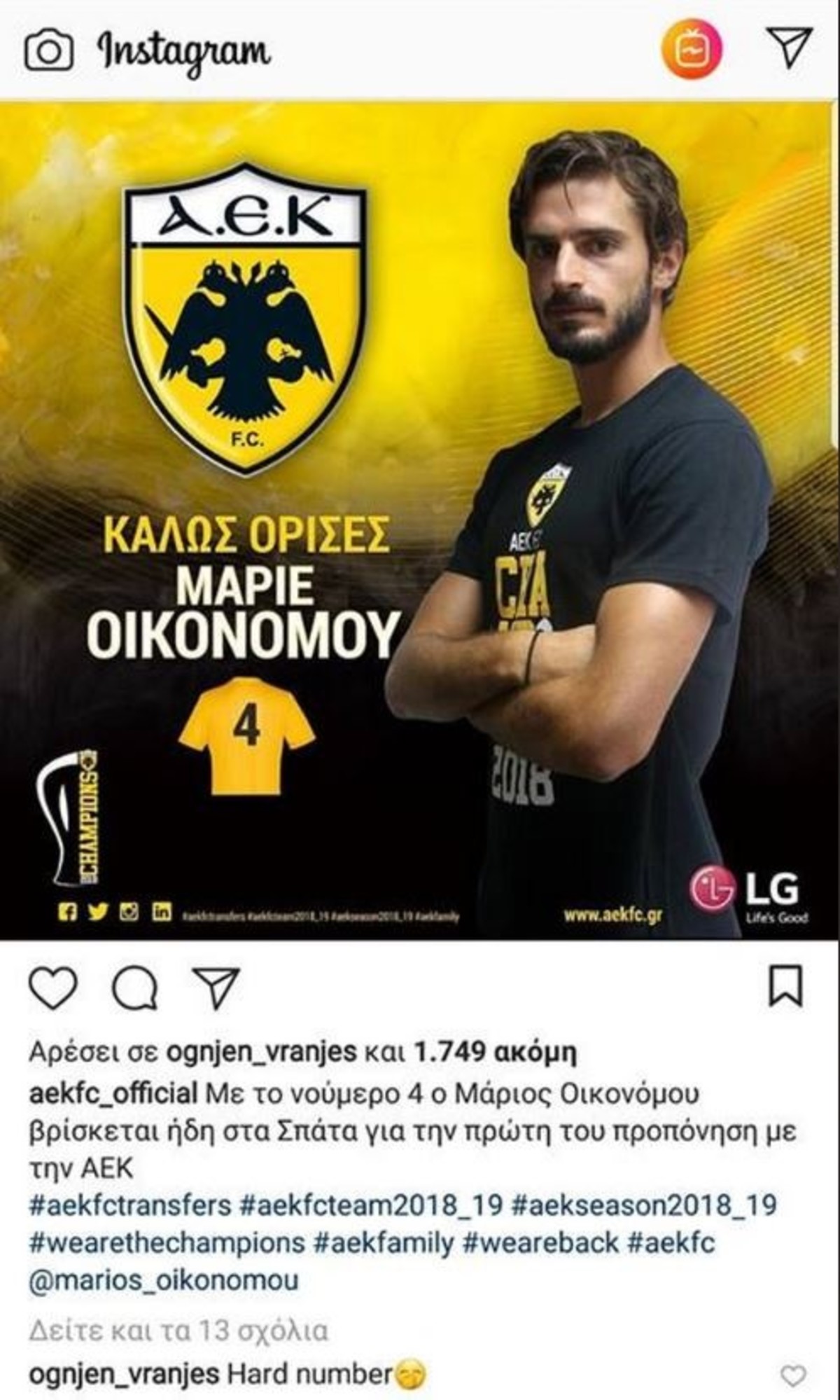840x1400 pixels.
Task: Open IGTV from the top bar
Action: 691,50
